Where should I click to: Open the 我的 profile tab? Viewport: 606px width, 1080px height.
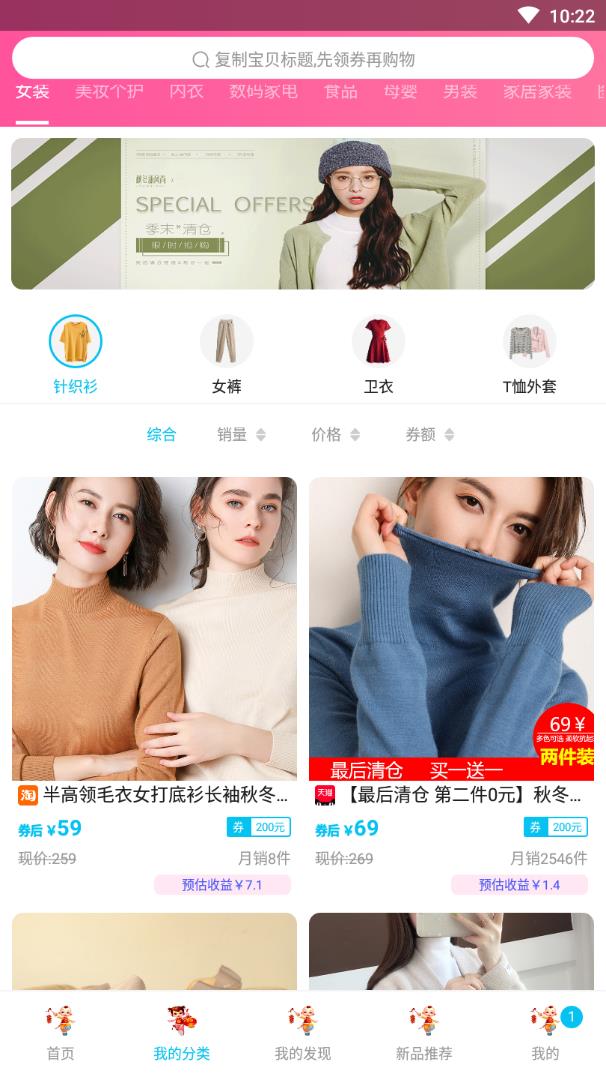pyautogui.click(x=545, y=1034)
